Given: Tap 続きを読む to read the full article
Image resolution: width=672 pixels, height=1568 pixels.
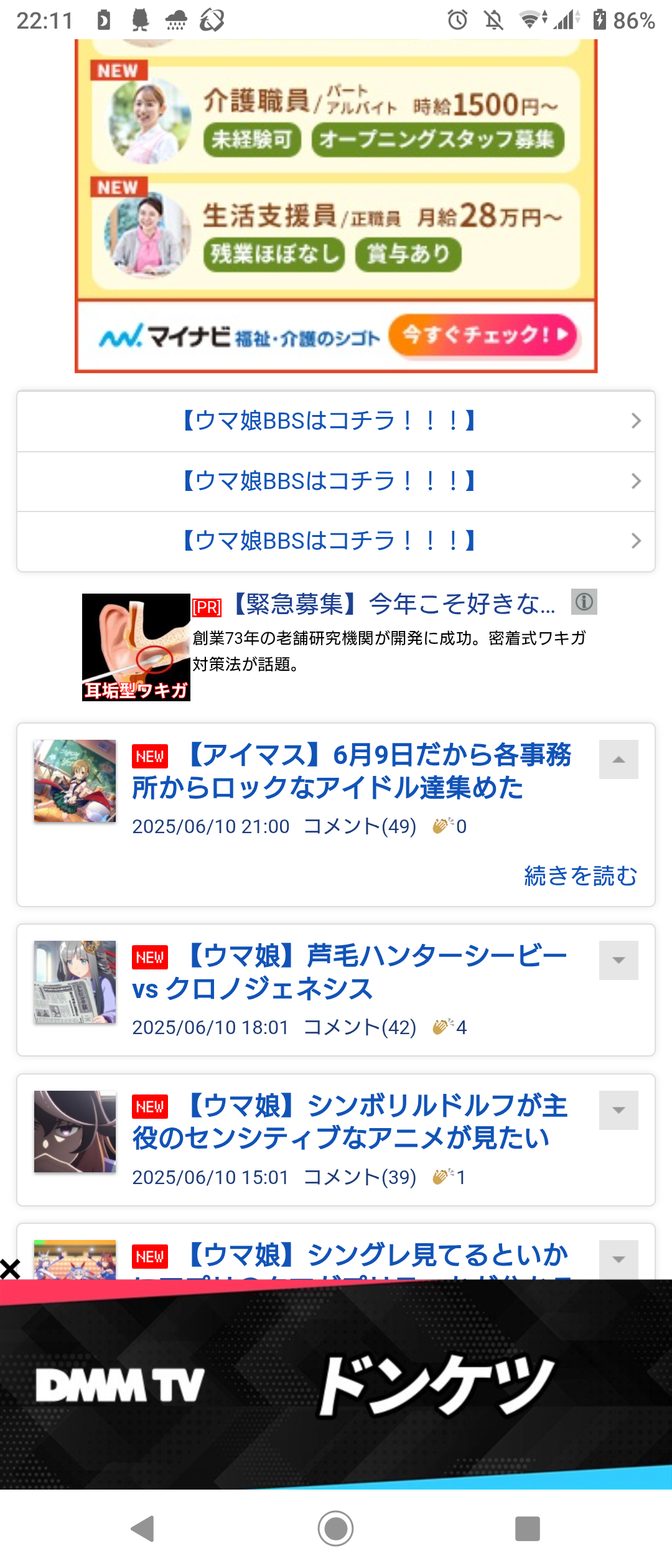Looking at the screenshot, I should tap(580, 876).
